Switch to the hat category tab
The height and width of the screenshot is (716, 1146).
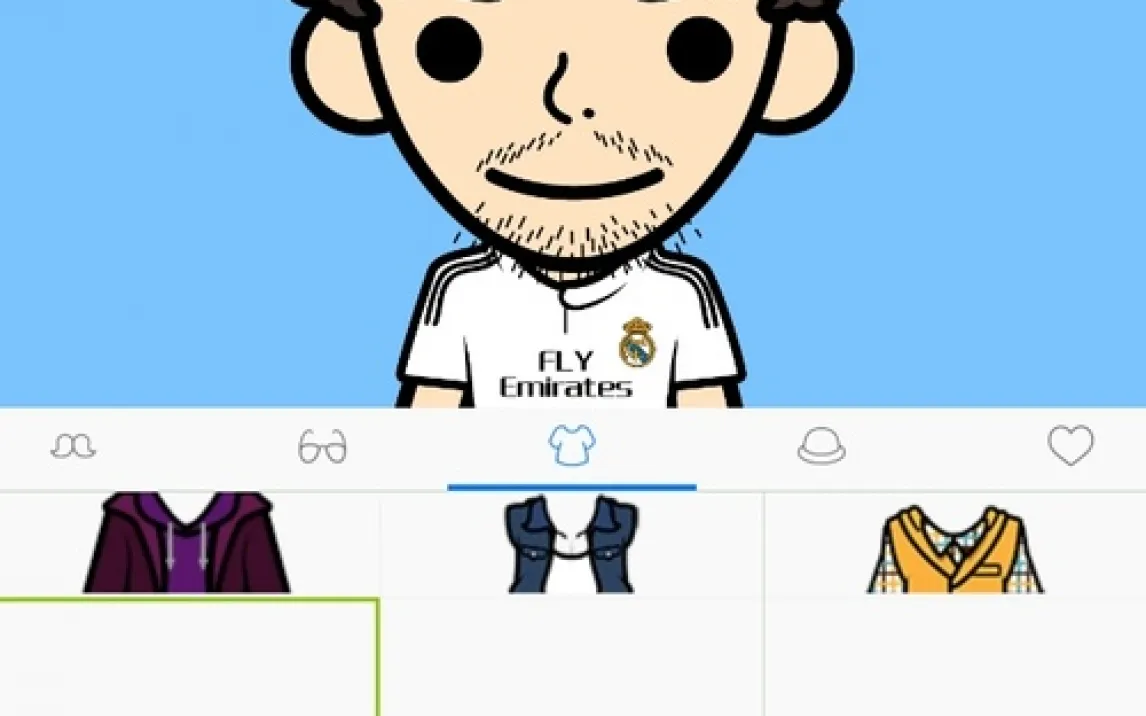(x=821, y=446)
